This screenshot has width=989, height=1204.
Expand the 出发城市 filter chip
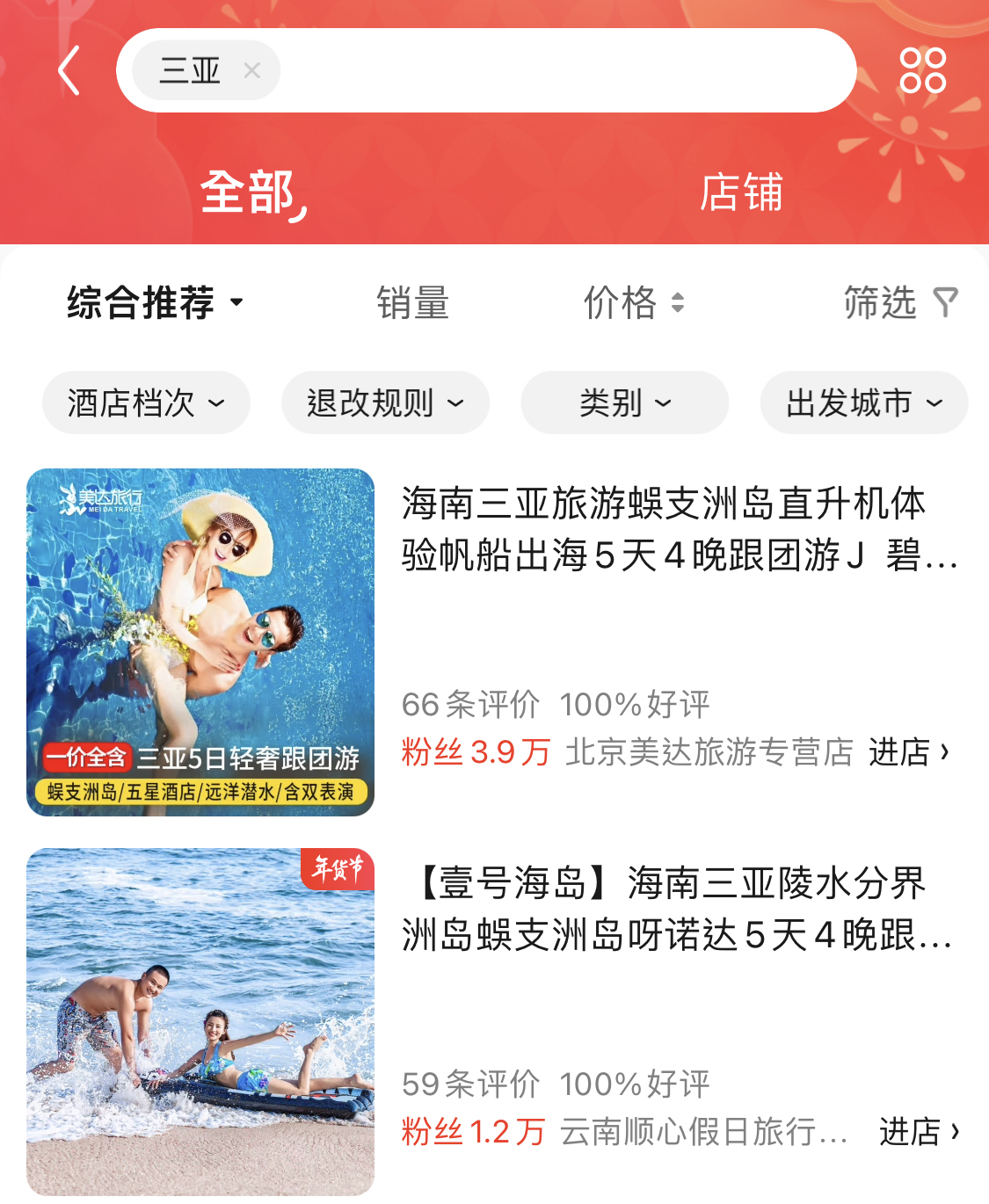pyautogui.click(x=863, y=403)
